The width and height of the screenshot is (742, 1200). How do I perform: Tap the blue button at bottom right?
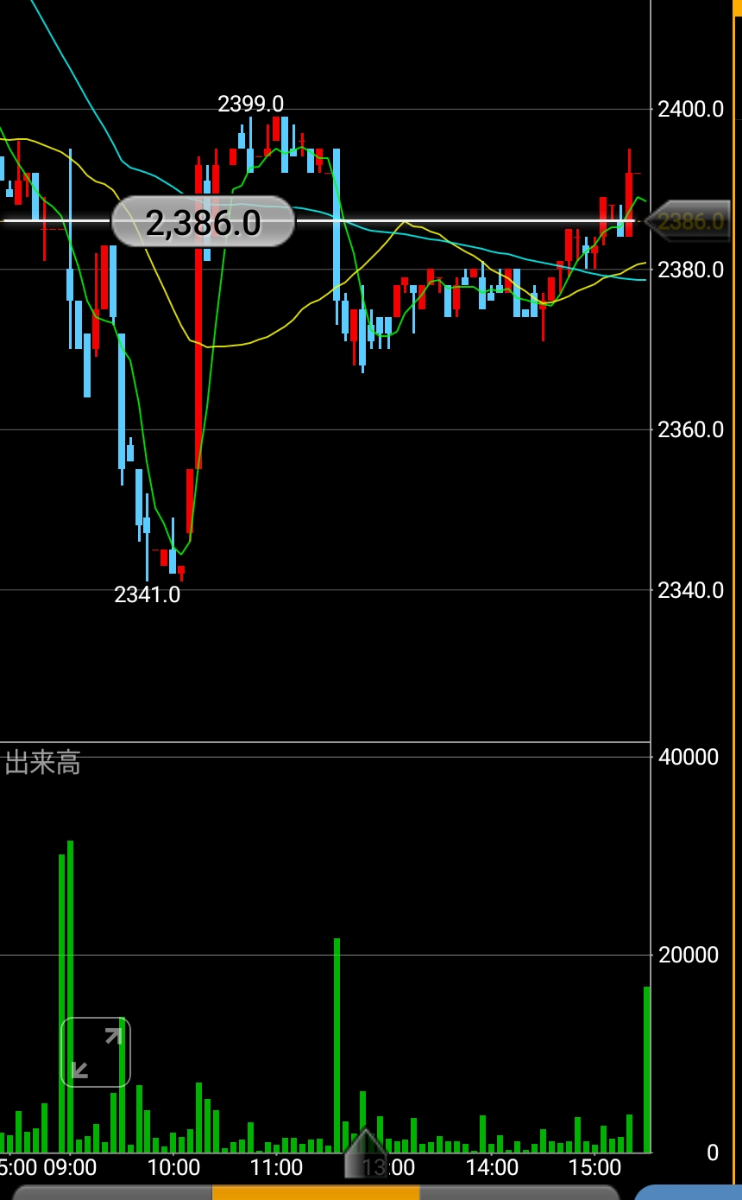tap(690, 1192)
